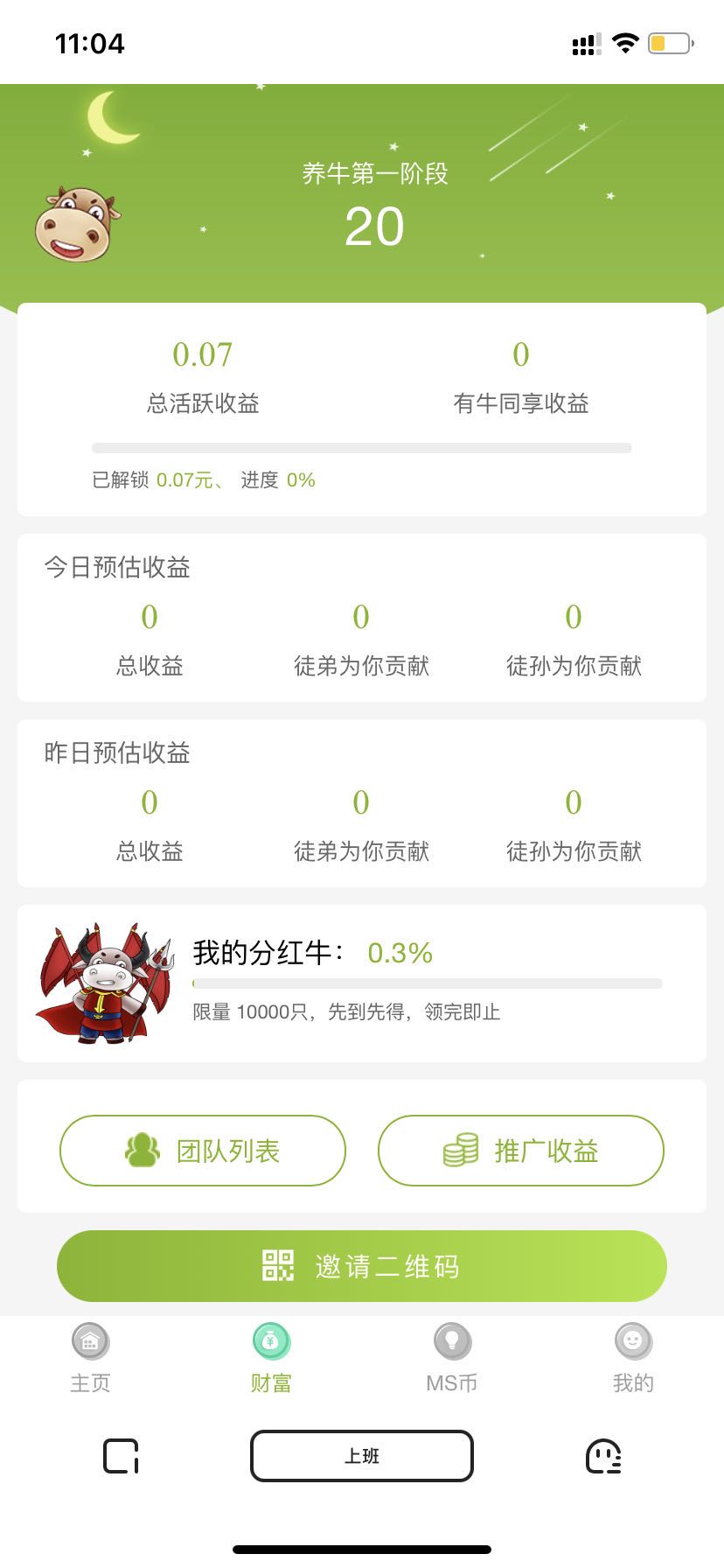Go to the MS币 tab
This screenshot has height=1568, width=724.
pos(452,1357)
